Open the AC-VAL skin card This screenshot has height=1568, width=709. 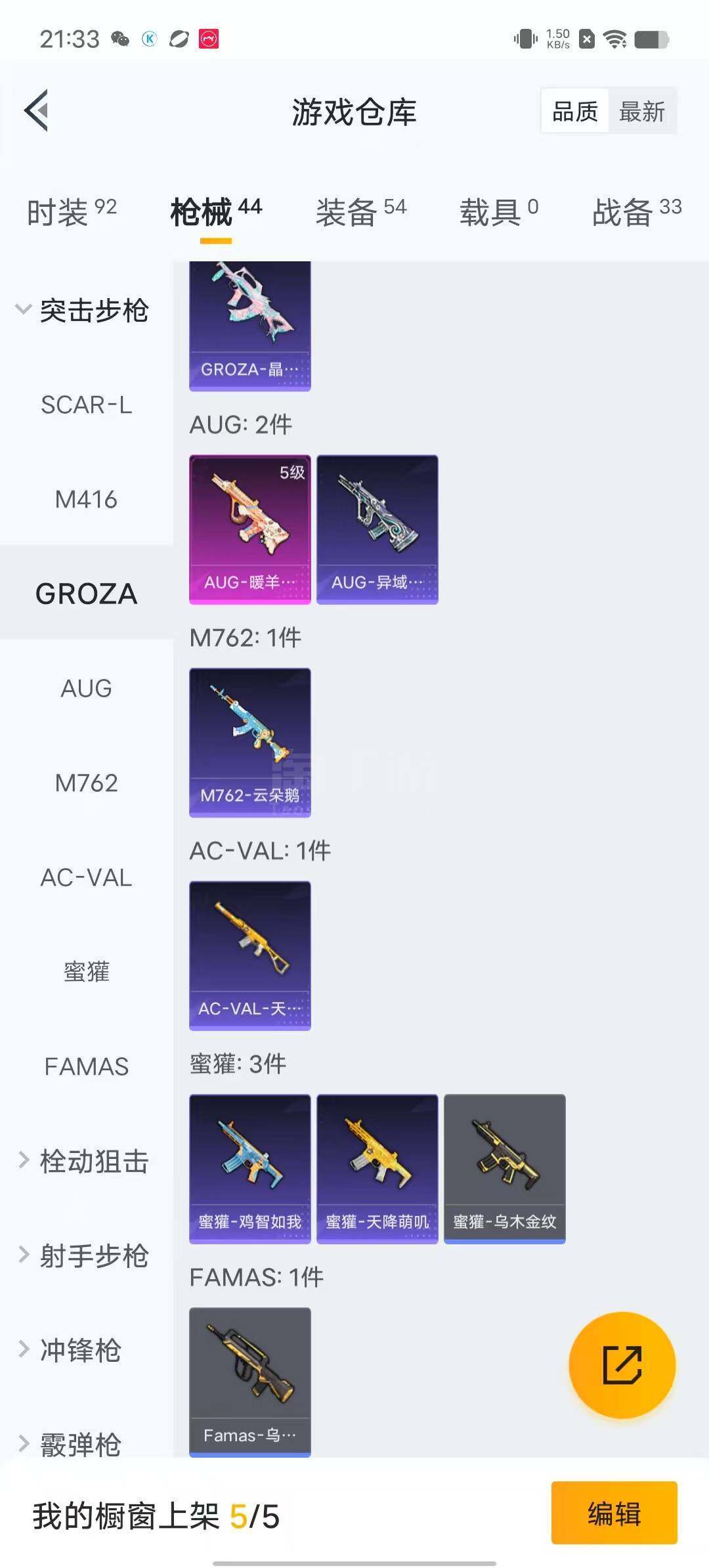[x=250, y=955]
